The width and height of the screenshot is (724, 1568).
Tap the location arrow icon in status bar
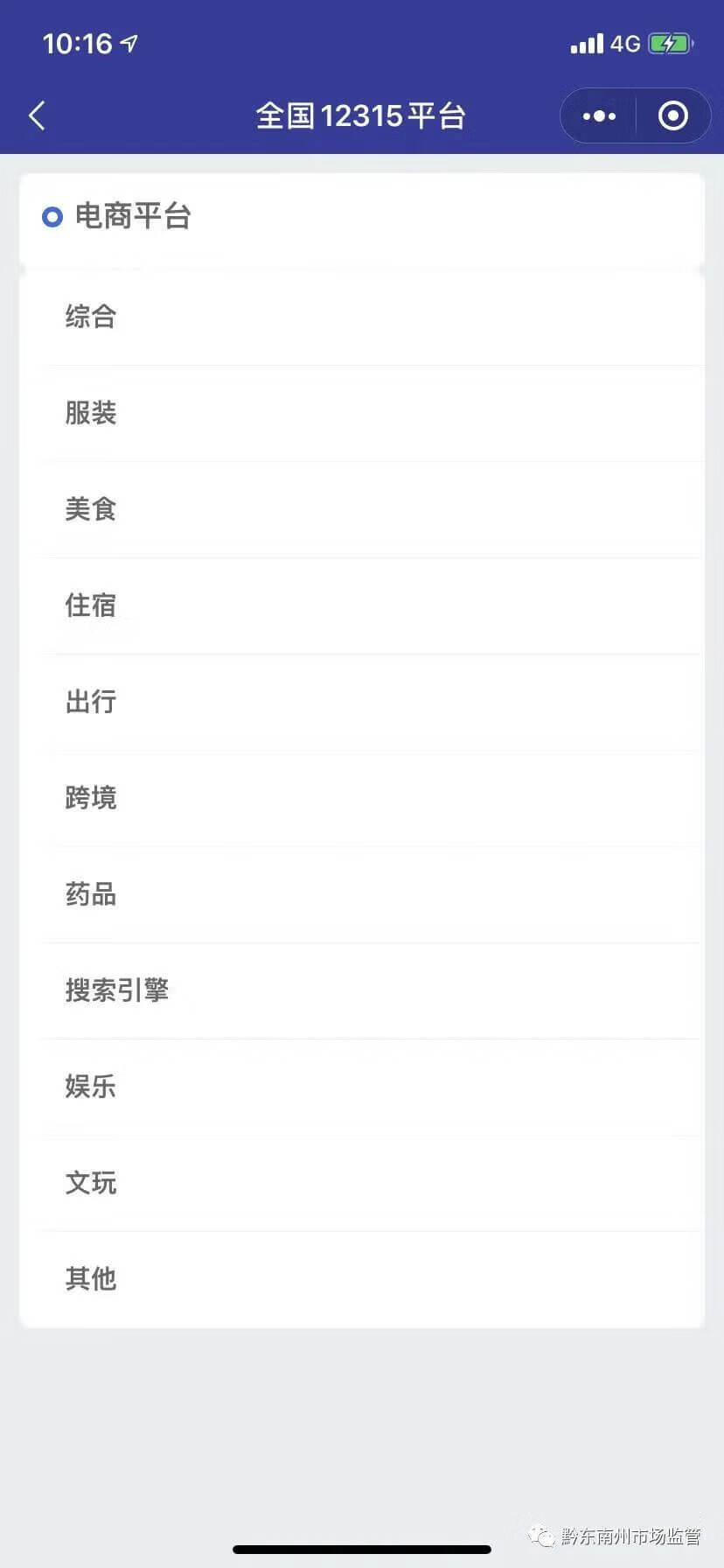coord(128,42)
